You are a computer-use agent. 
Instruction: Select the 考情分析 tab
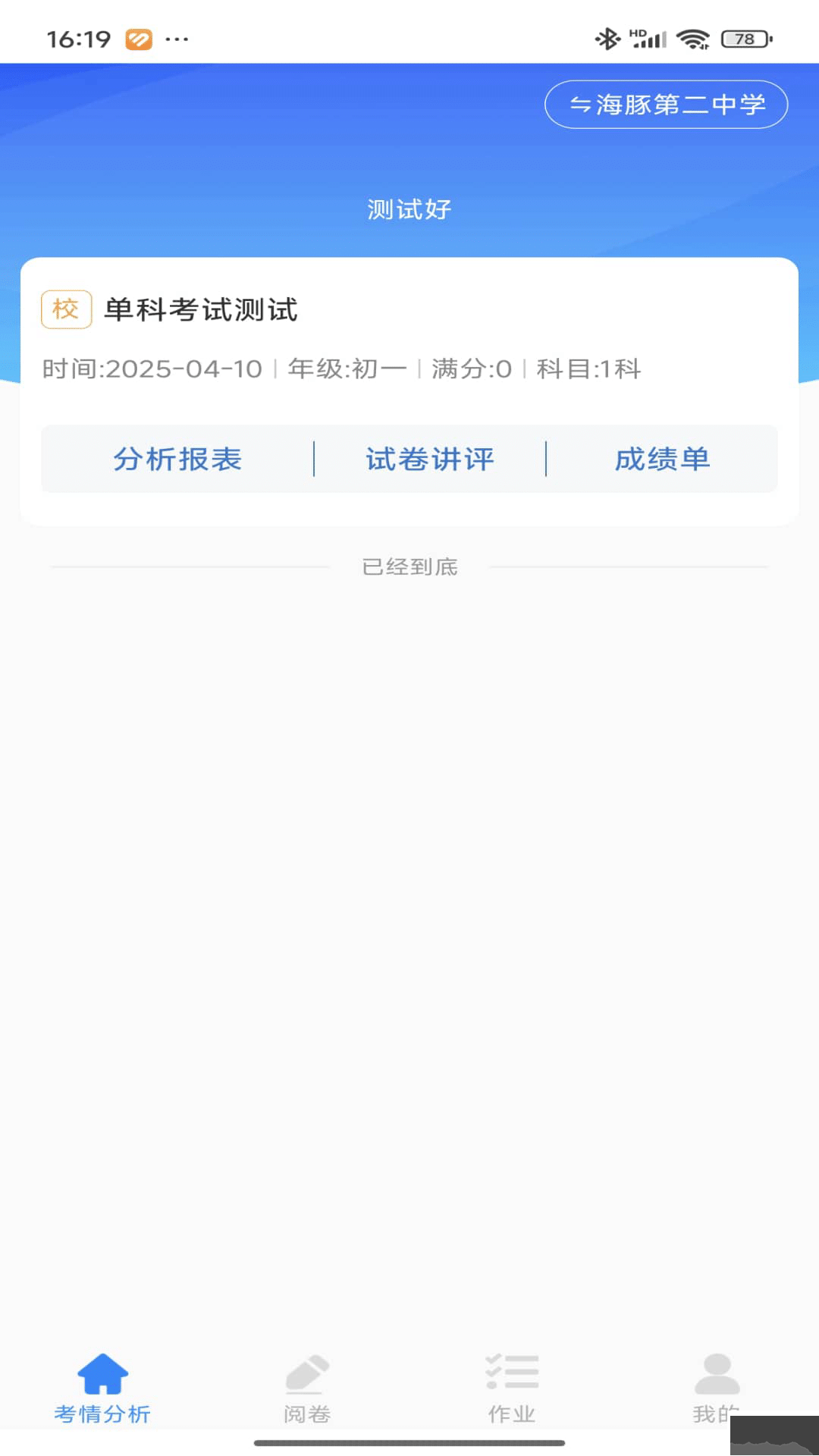tap(102, 1389)
